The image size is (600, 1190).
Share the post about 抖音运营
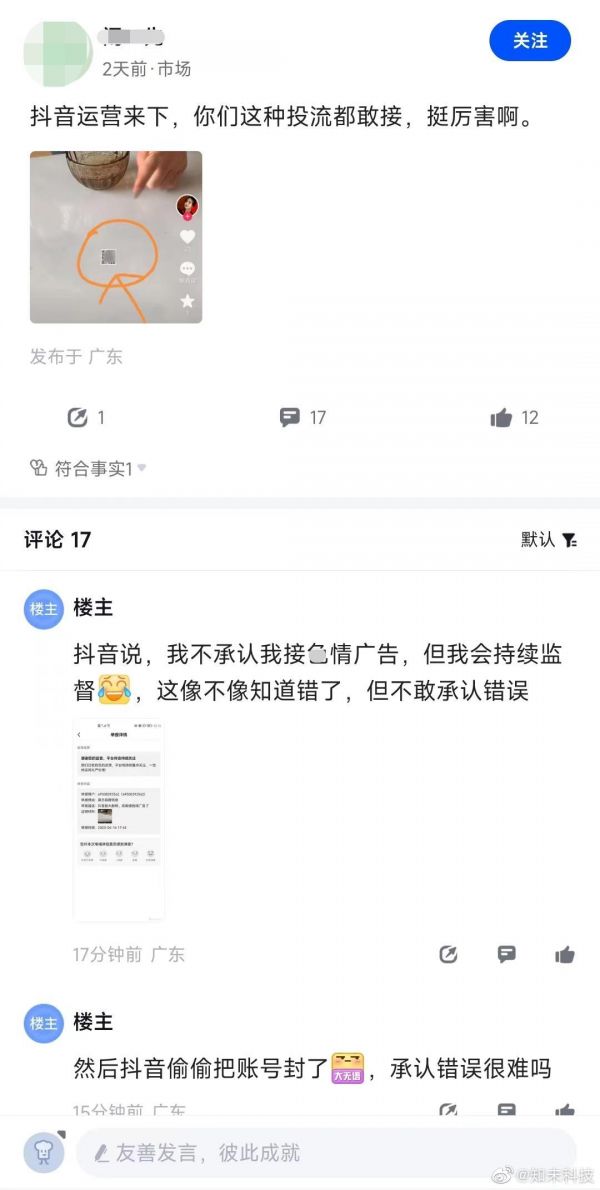click(x=79, y=418)
